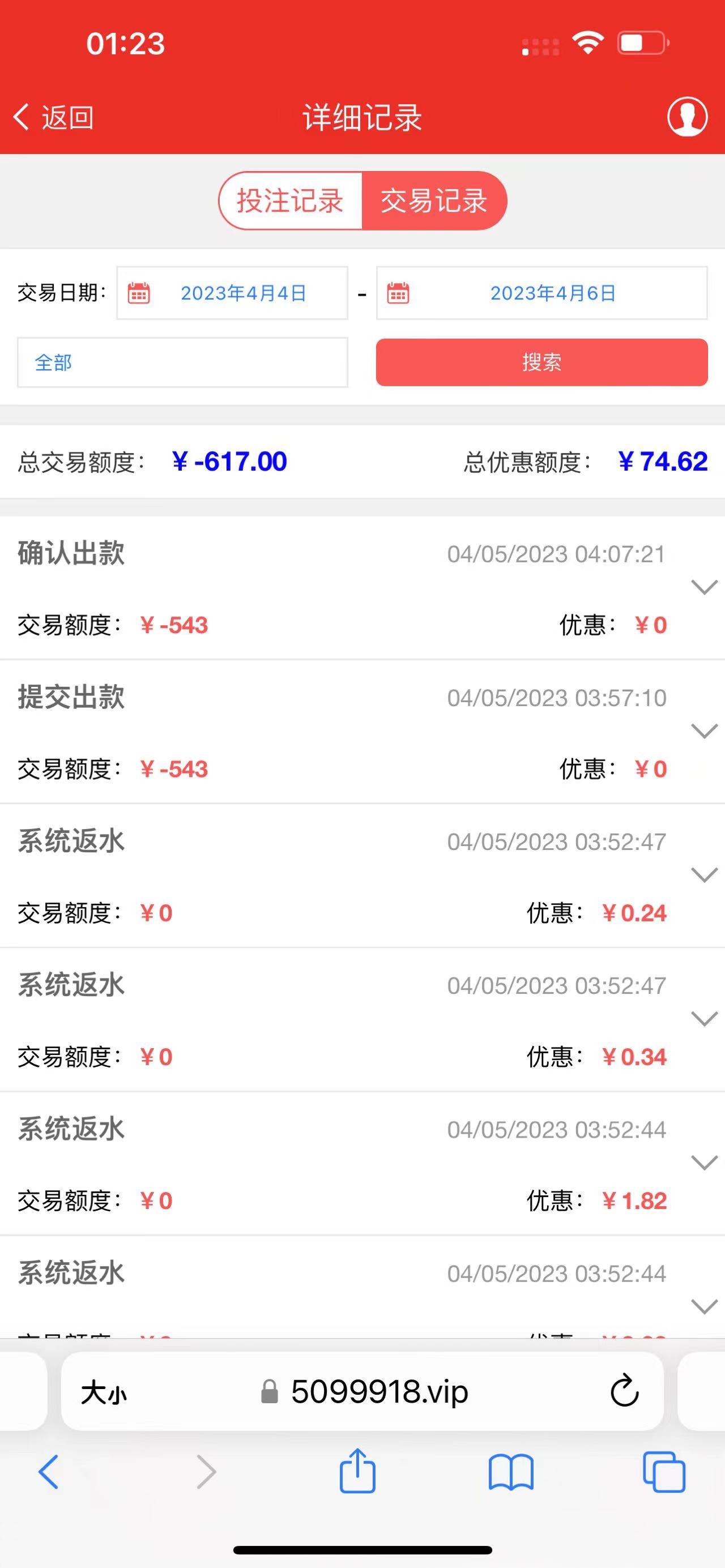
Task: Open the end date picker 2023年4月6日
Action: pos(542,293)
